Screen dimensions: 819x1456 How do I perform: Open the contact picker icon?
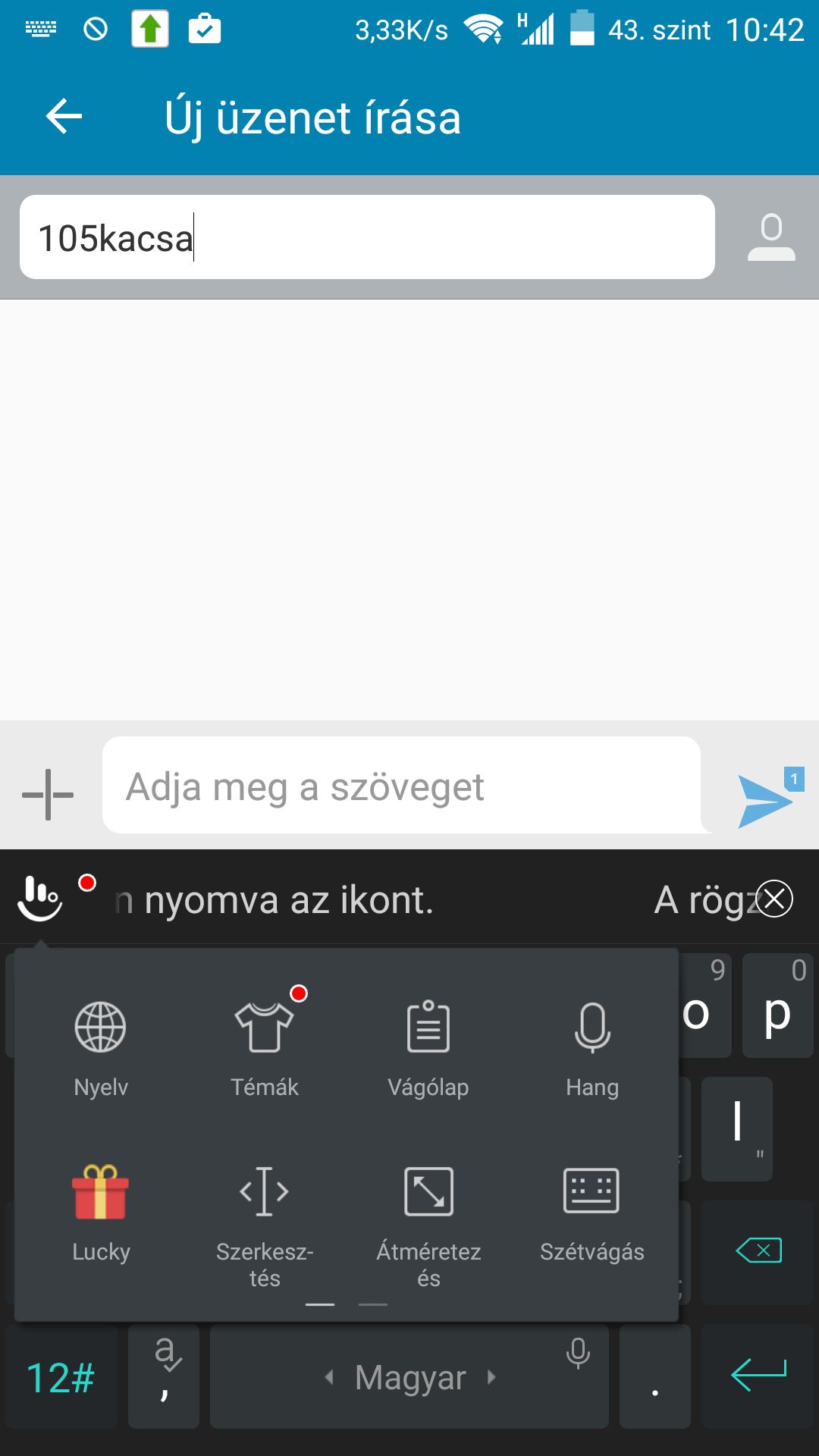[771, 237]
